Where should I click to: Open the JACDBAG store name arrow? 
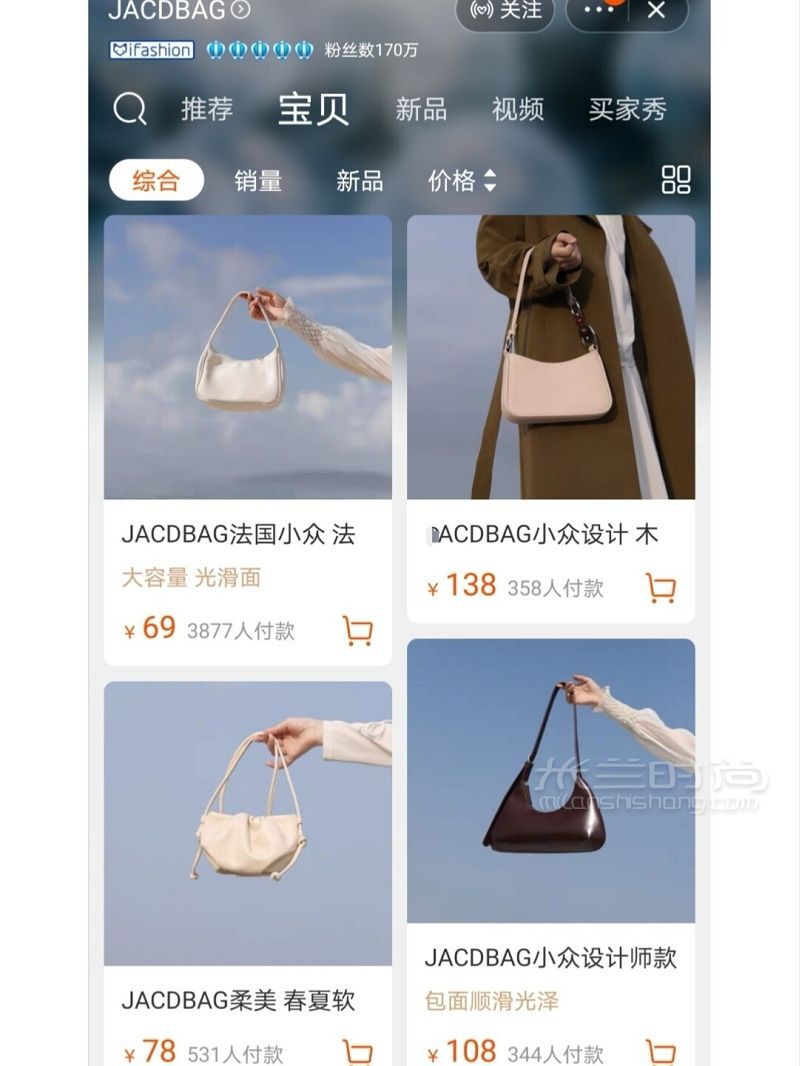pyautogui.click(x=241, y=10)
